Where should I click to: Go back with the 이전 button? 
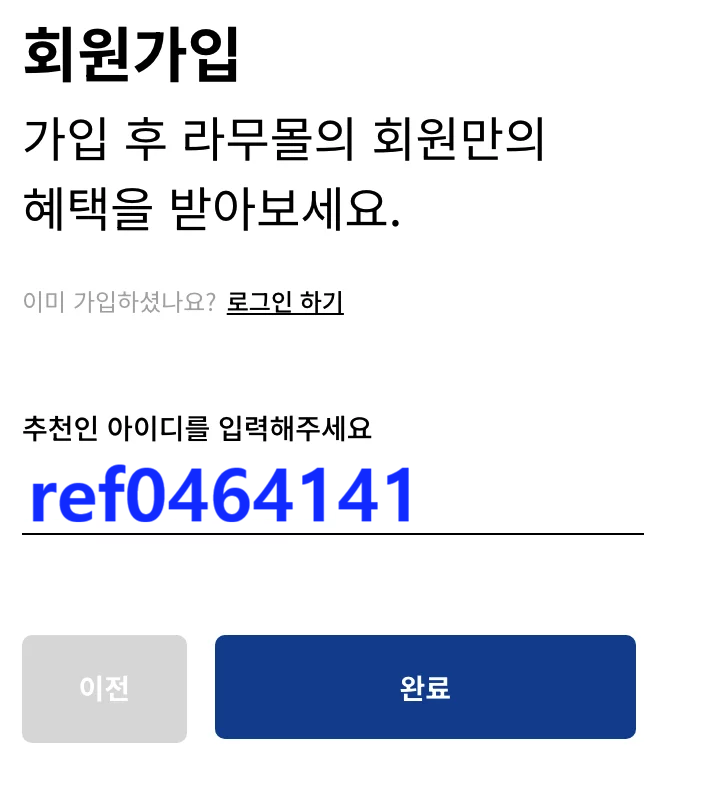tap(104, 688)
